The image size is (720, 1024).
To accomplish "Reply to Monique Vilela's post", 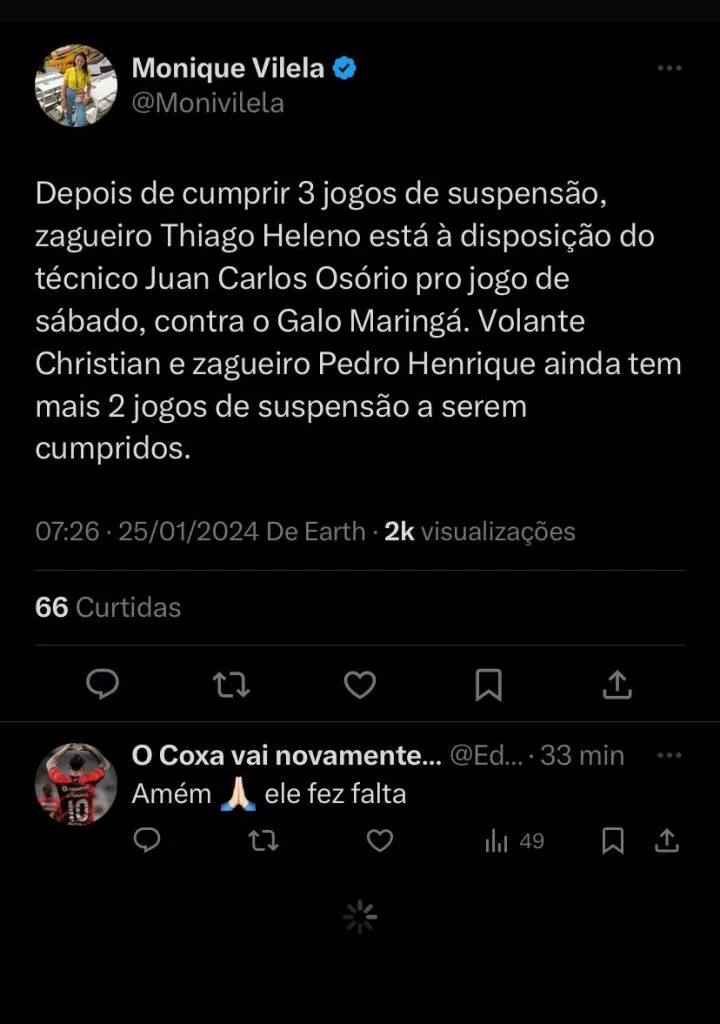I will (103, 684).
